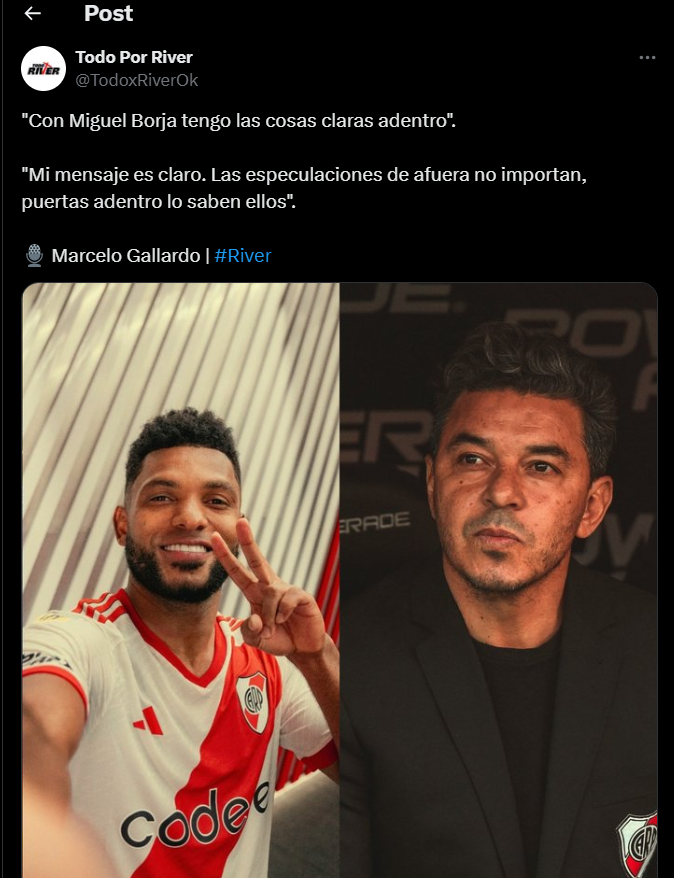674x878 pixels.
Task: Open the post's three-dot overflow menu
Action: [647, 58]
